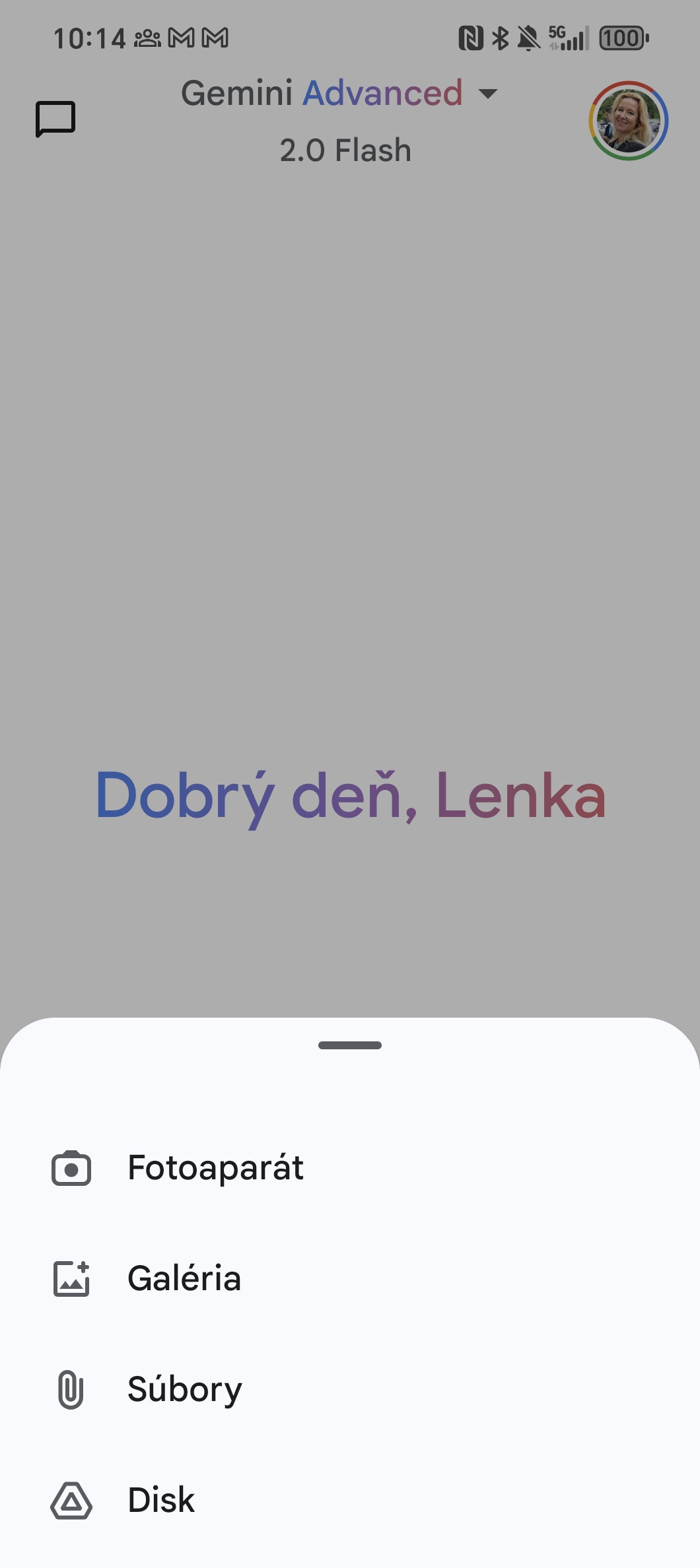Choose Fotoaparát to take a photo
This screenshot has height=1568, width=700.
tap(350, 1168)
